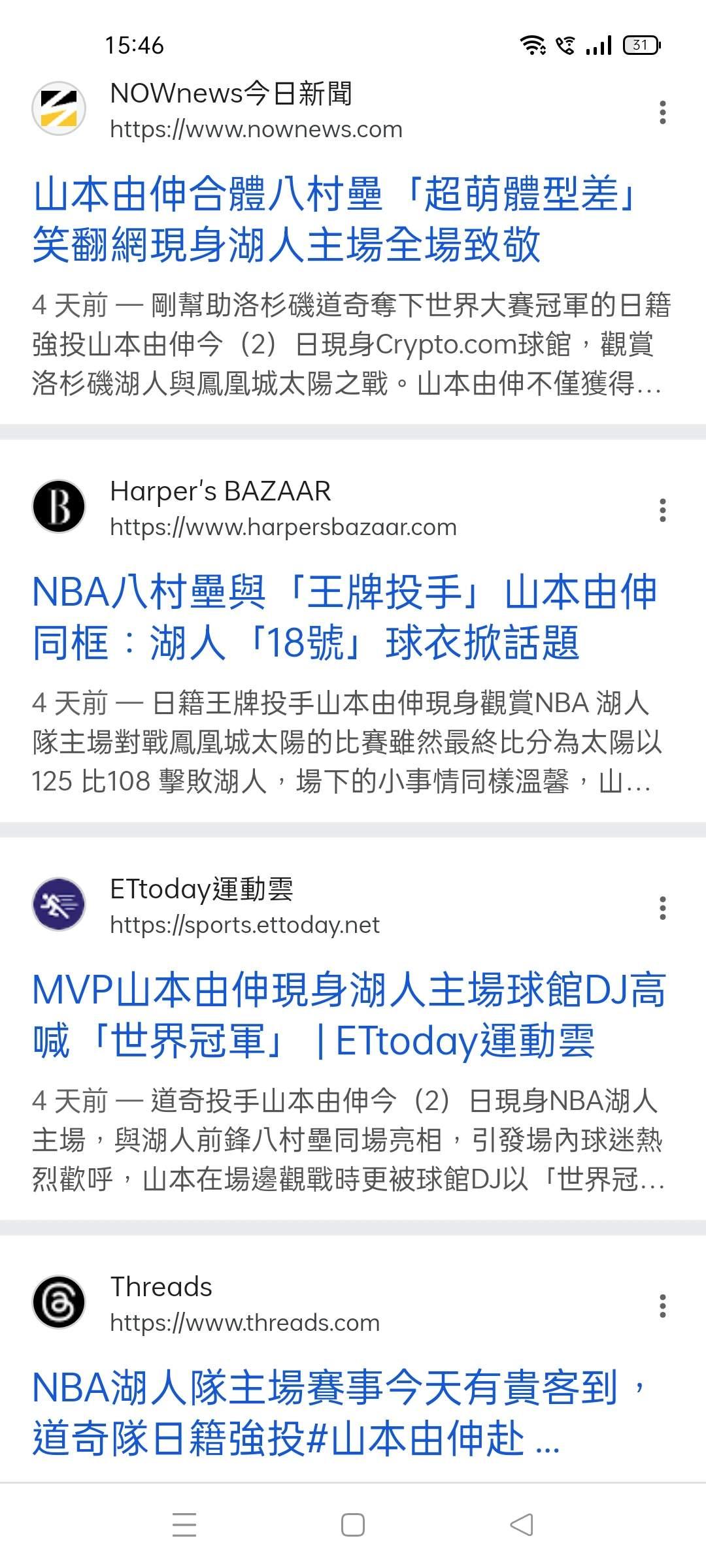Go back with the system back button

click(x=522, y=1525)
